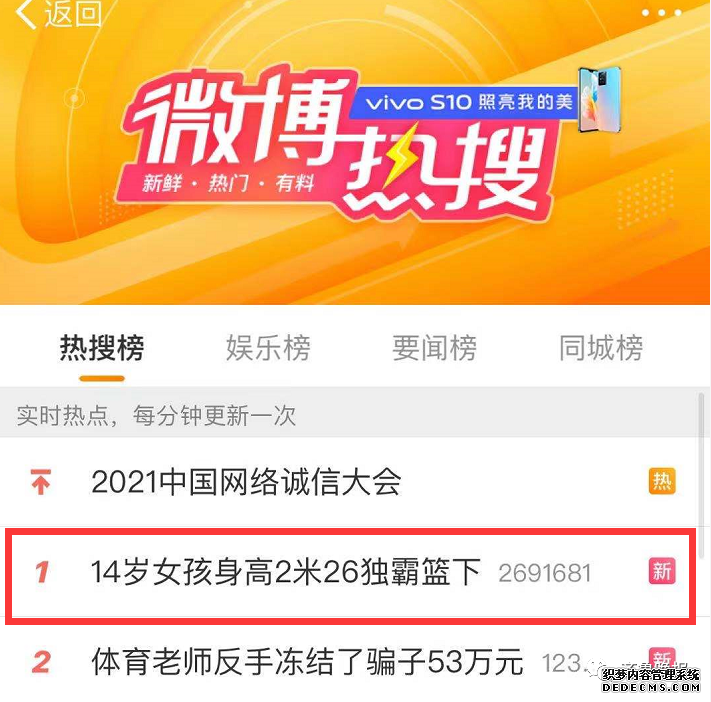Open top trend 14岁女孩身高2米26独霸篮下

(x=286, y=573)
